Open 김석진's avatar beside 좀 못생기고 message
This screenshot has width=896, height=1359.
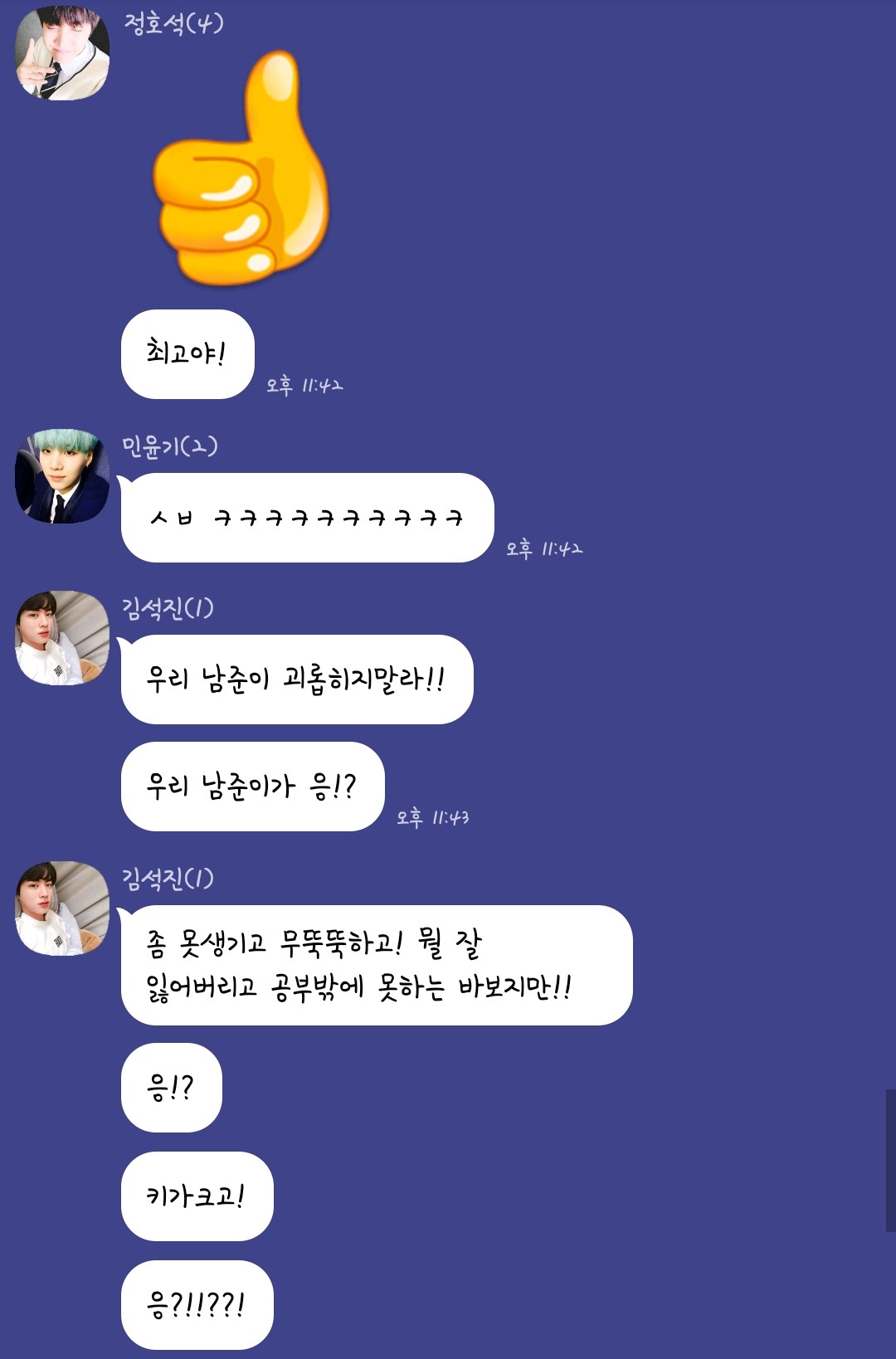[x=62, y=908]
